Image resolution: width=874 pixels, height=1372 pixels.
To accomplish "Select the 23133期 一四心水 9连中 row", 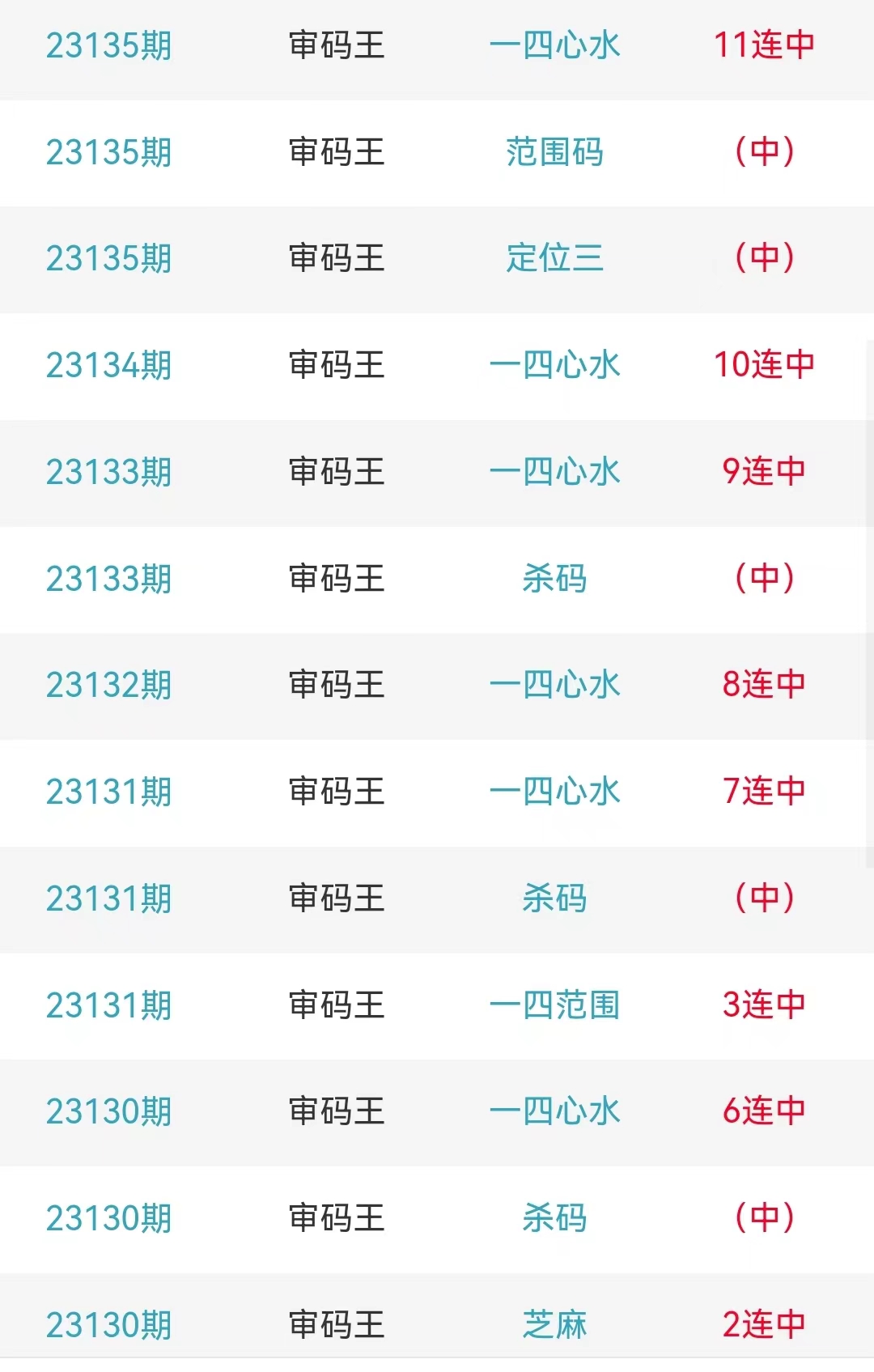I will (554, 472).
